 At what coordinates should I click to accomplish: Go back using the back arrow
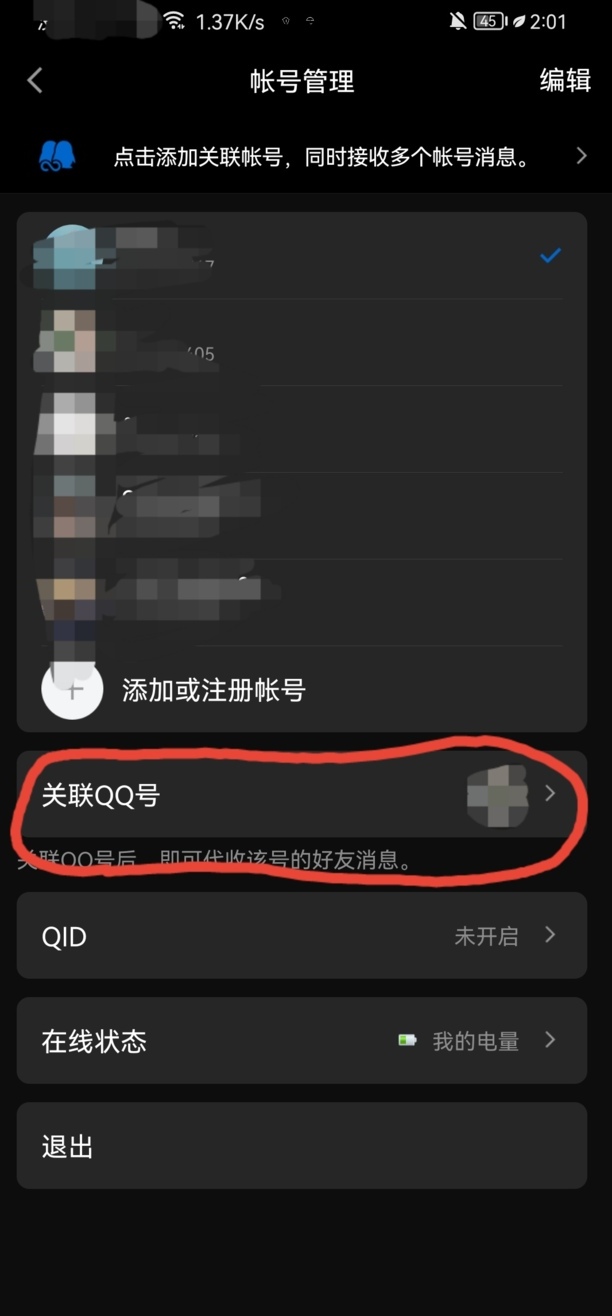click(35, 81)
